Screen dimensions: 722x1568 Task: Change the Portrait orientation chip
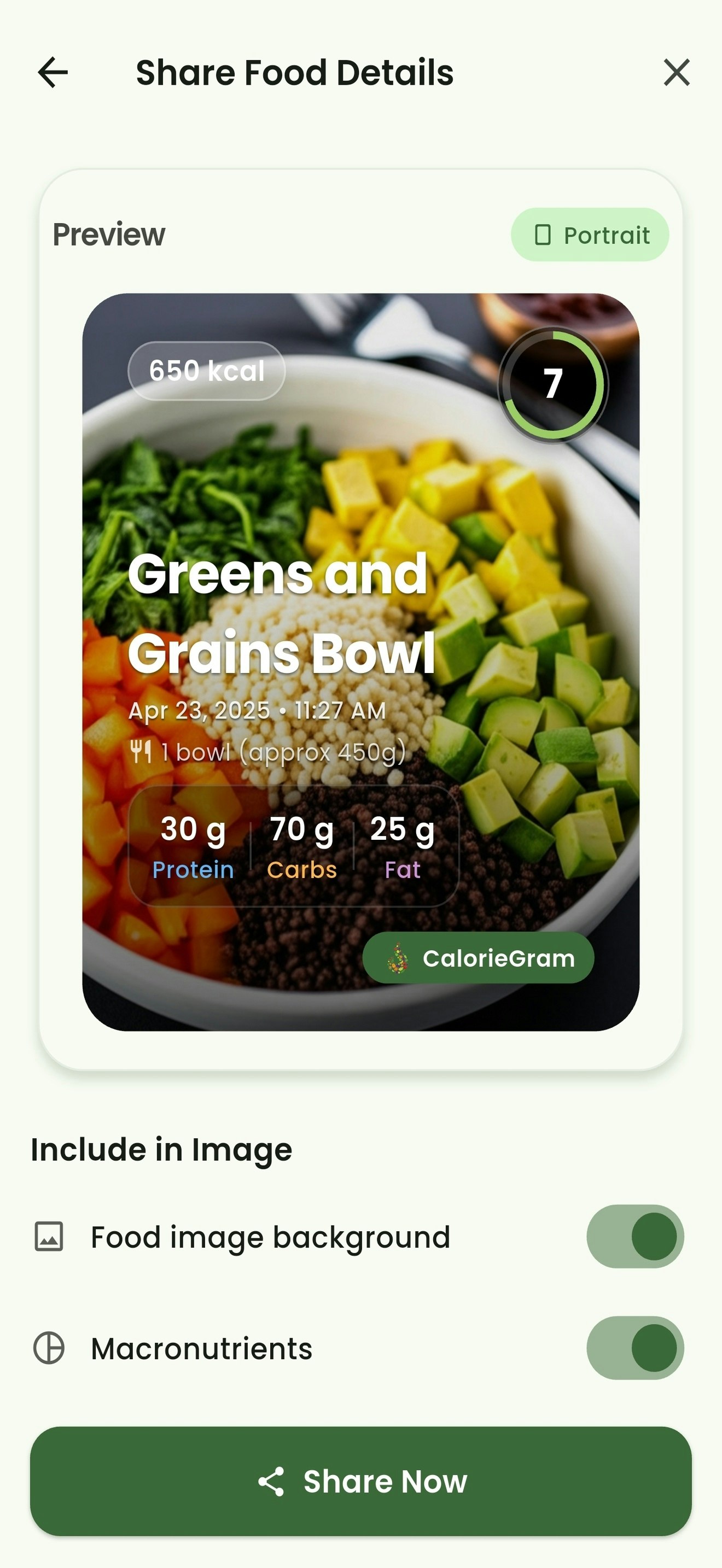[589, 235]
